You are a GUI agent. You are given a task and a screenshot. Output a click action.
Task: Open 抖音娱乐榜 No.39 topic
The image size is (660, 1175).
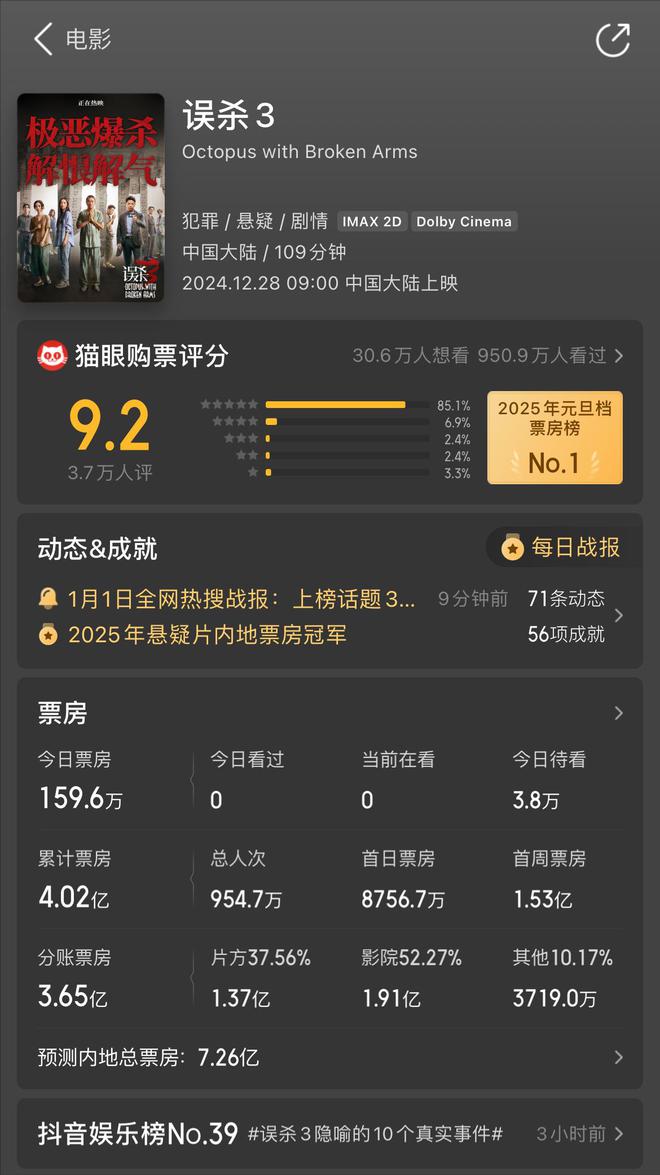330,1133
